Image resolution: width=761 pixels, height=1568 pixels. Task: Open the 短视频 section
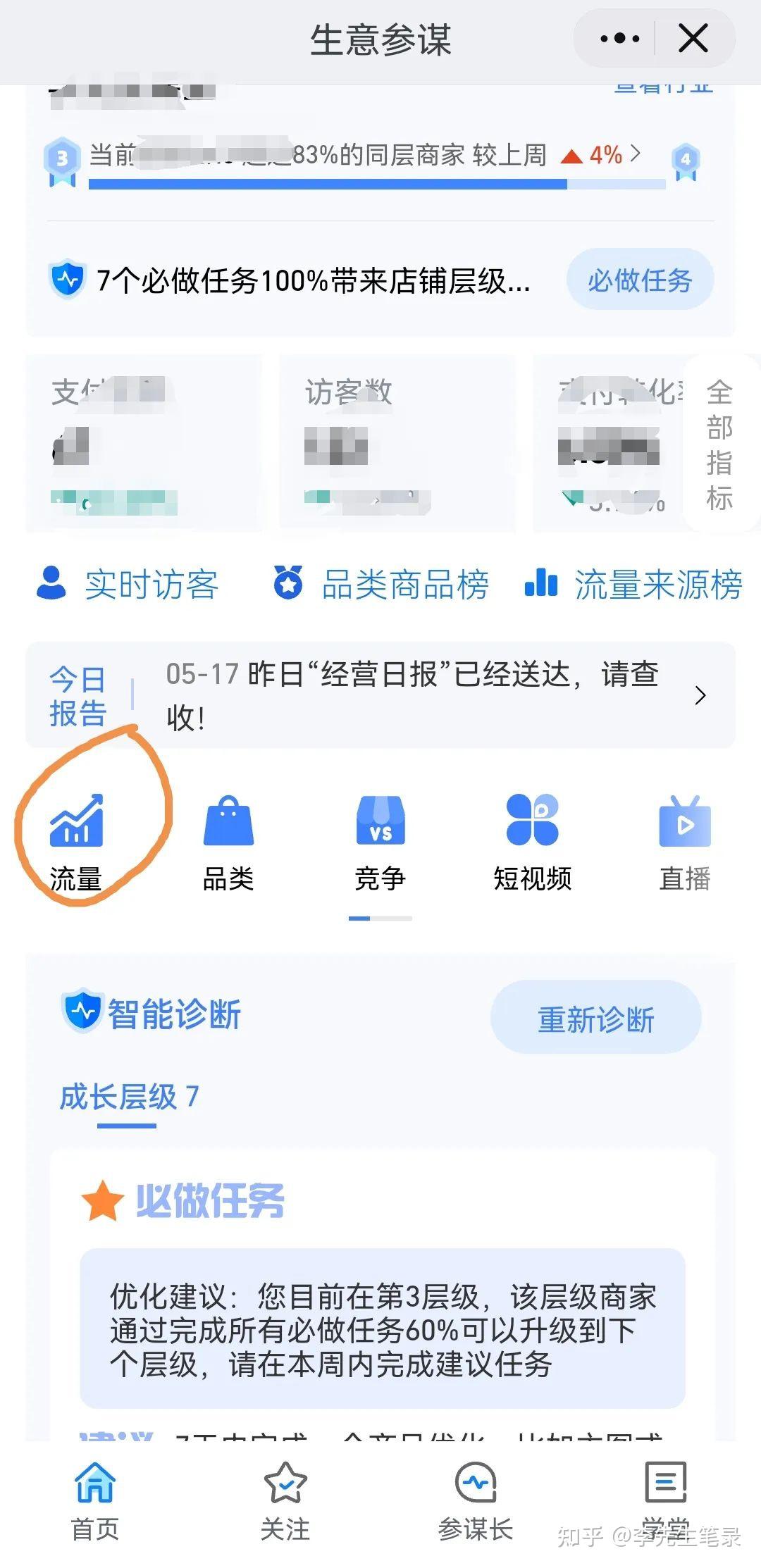pos(533,842)
